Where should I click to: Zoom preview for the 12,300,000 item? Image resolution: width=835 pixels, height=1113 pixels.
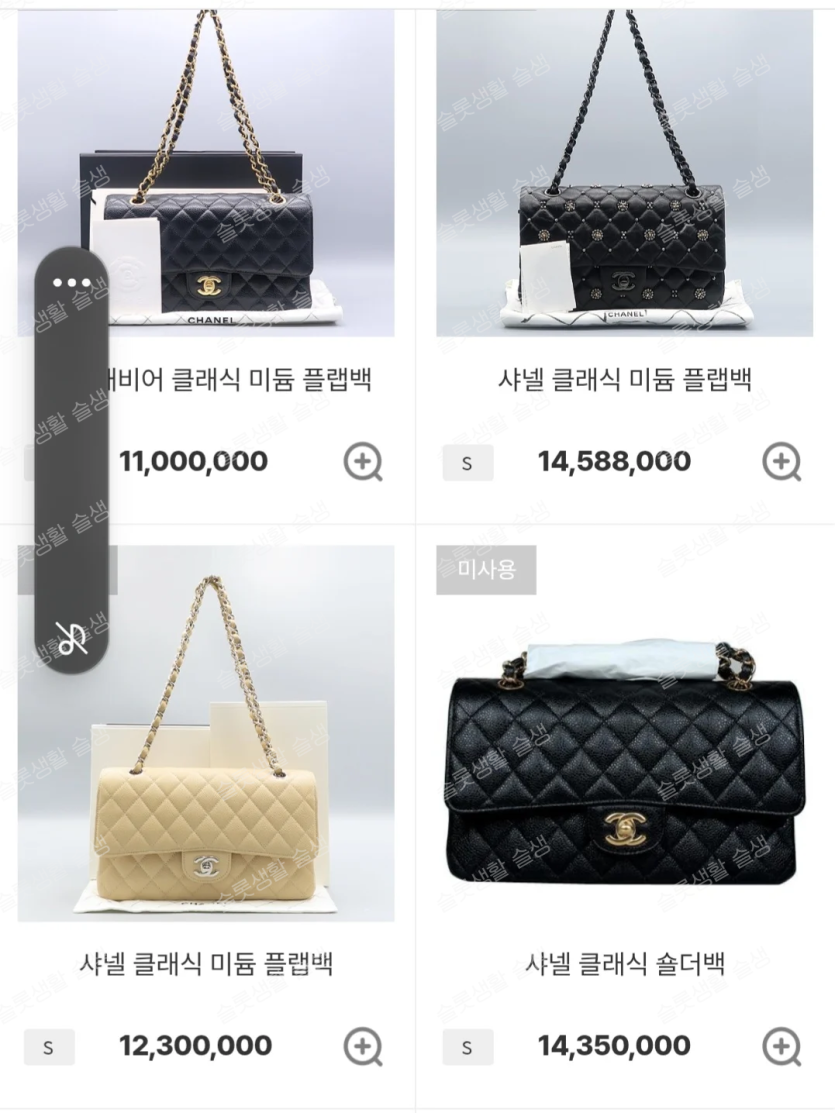click(x=363, y=1047)
